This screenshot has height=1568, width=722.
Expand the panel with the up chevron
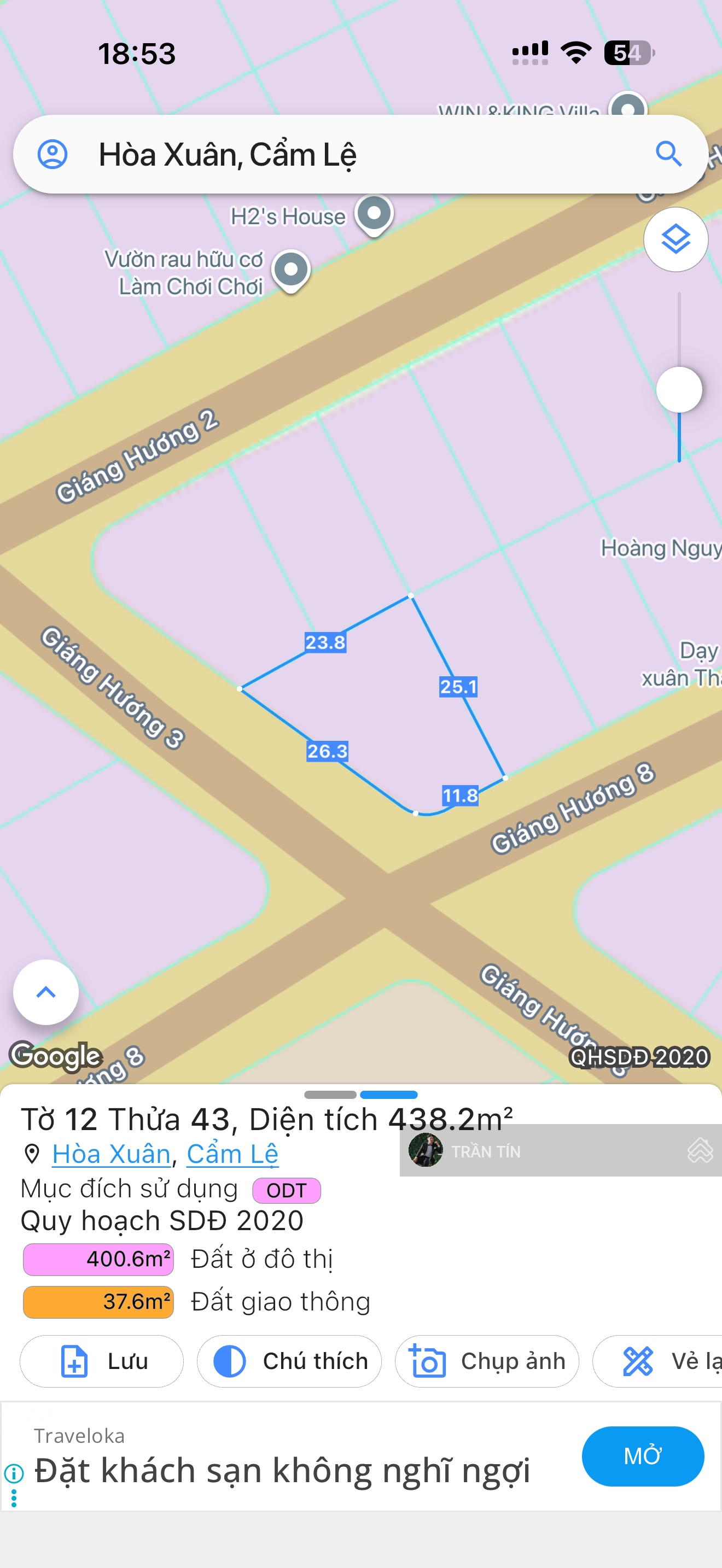point(46,992)
